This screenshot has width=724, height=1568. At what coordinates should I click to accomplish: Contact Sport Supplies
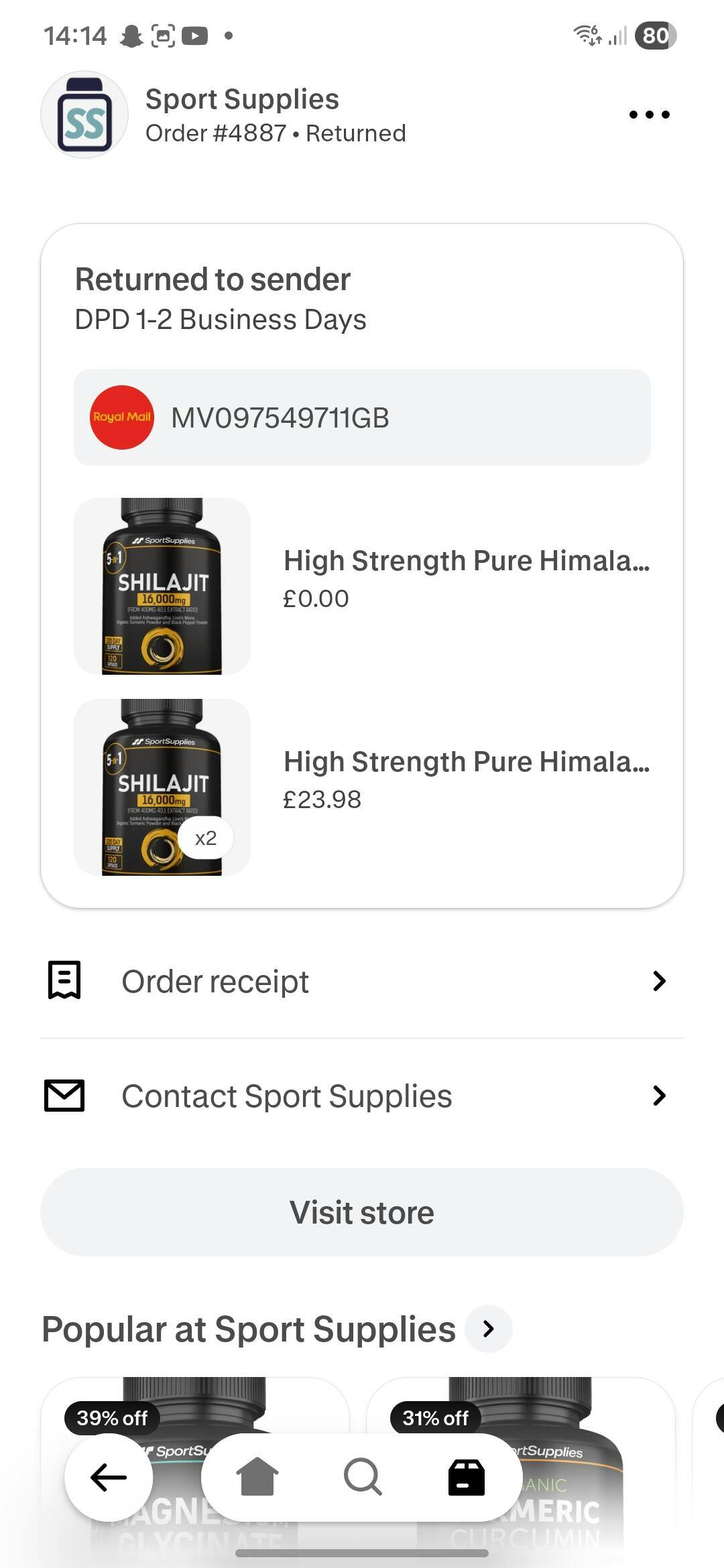(x=362, y=1096)
